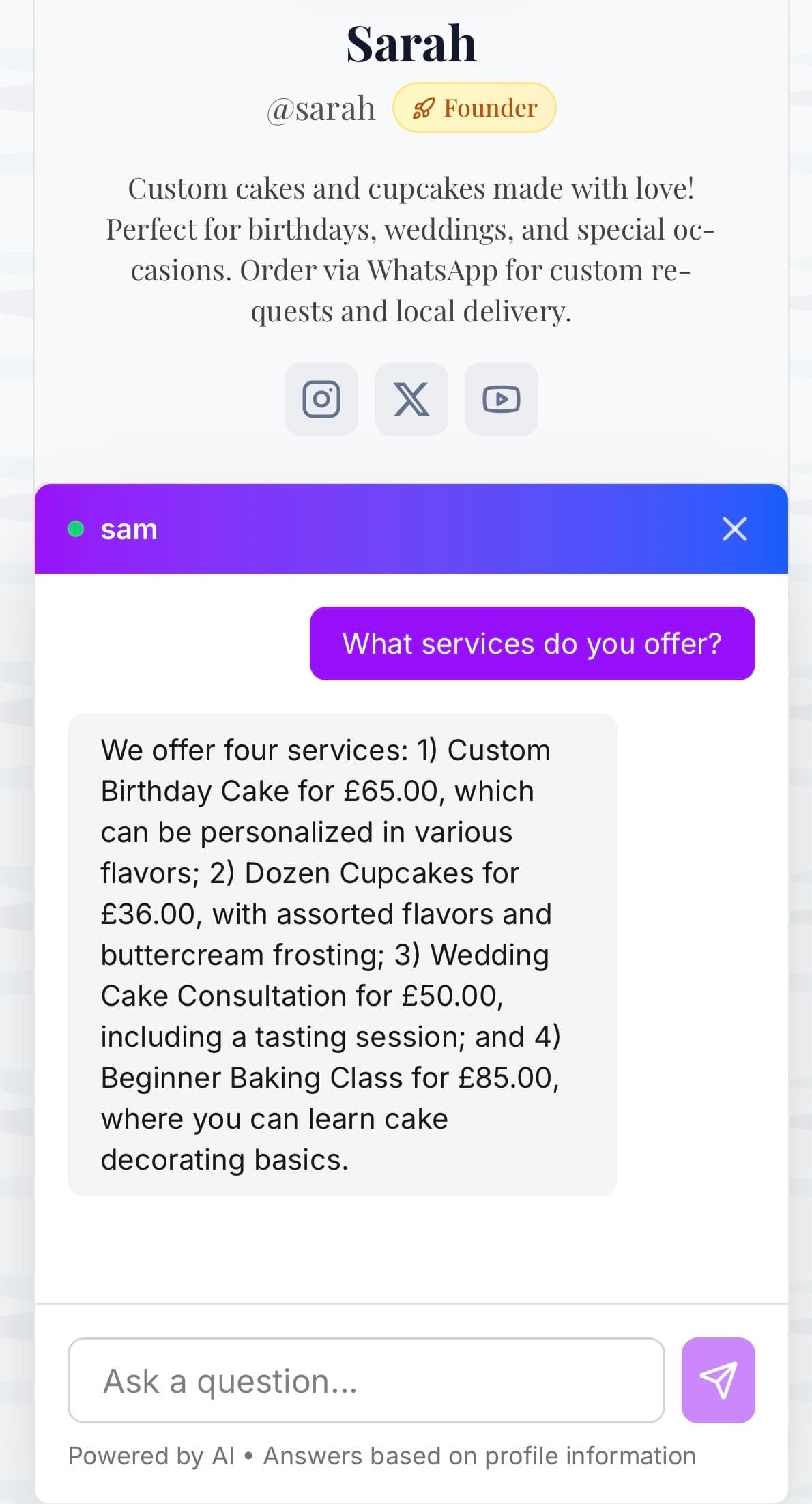Close the sam chat widget
The height and width of the screenshot is (1504, 812).
[x=734, y=528]
